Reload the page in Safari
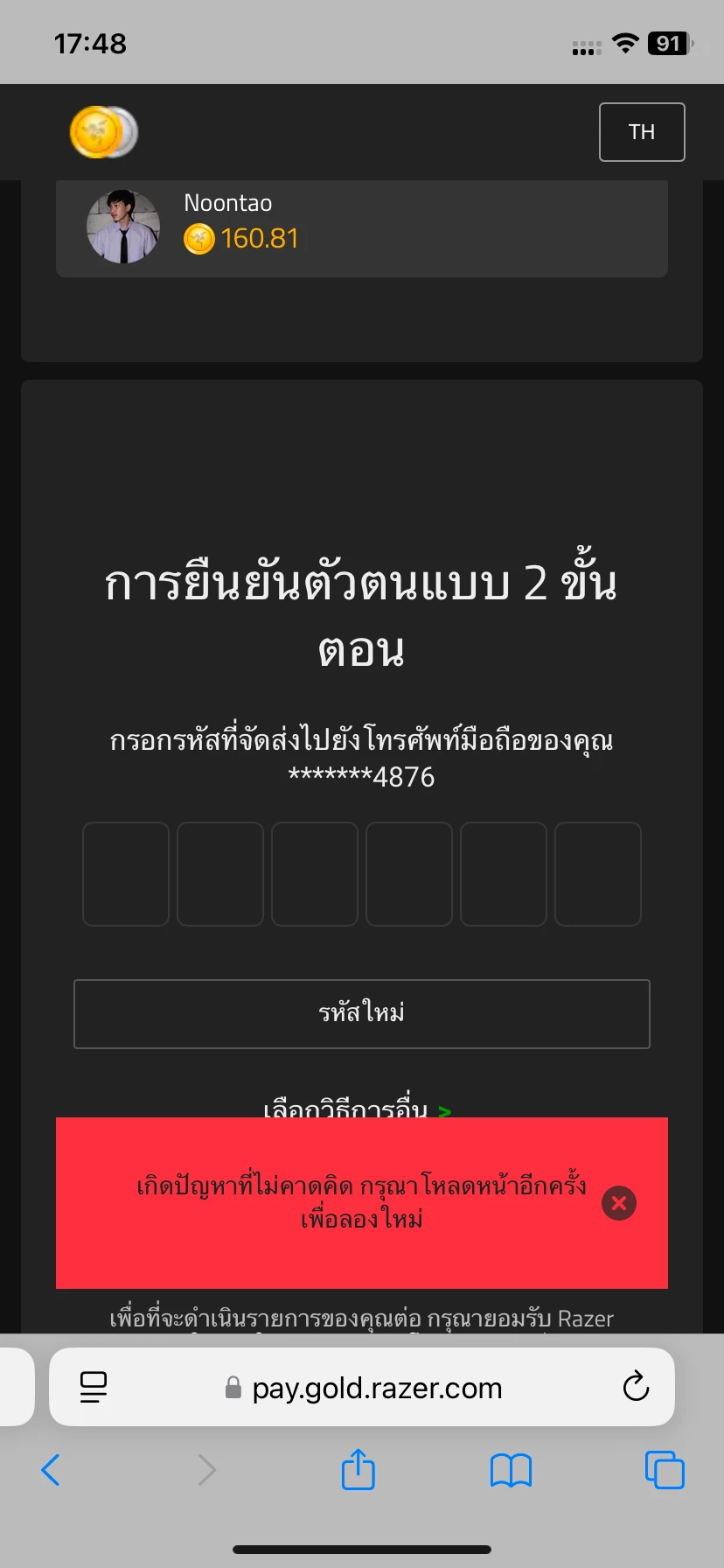724x1568 pixels. pyautogui.click(x=636, y=1387)
